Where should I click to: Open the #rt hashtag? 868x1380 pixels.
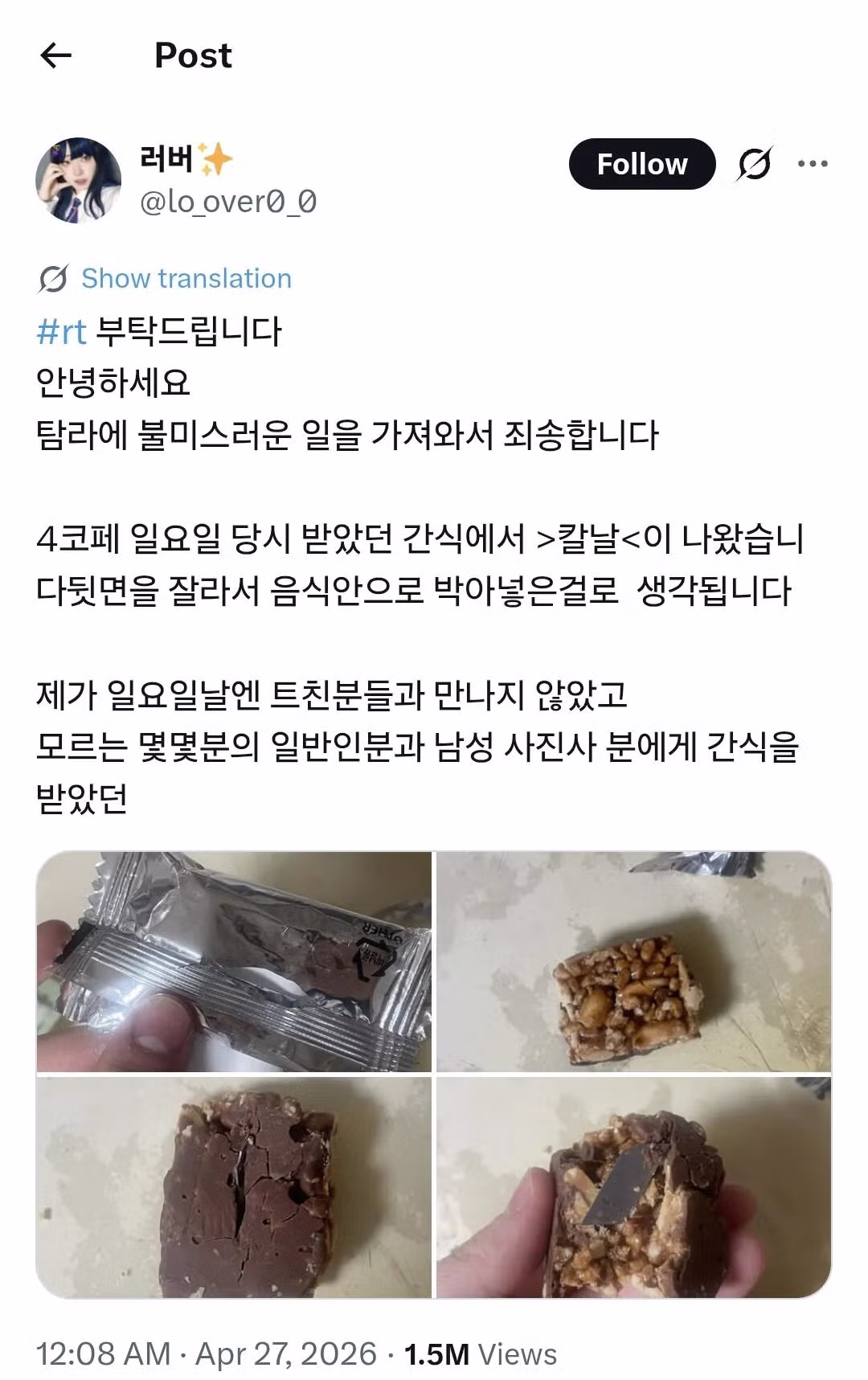[x=61, y=331]
